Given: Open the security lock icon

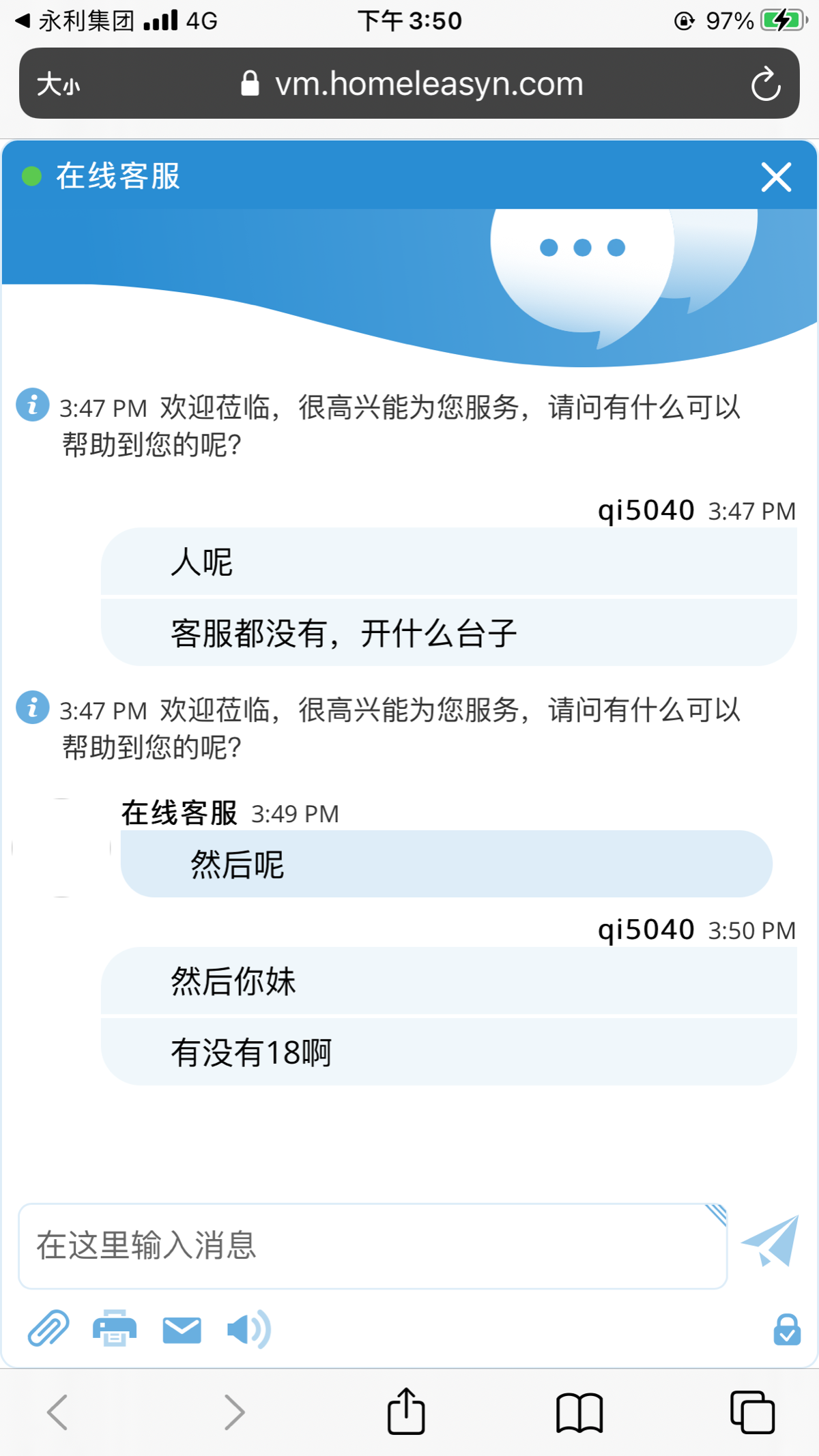Looking at the screenshot, I should 786,1330.
